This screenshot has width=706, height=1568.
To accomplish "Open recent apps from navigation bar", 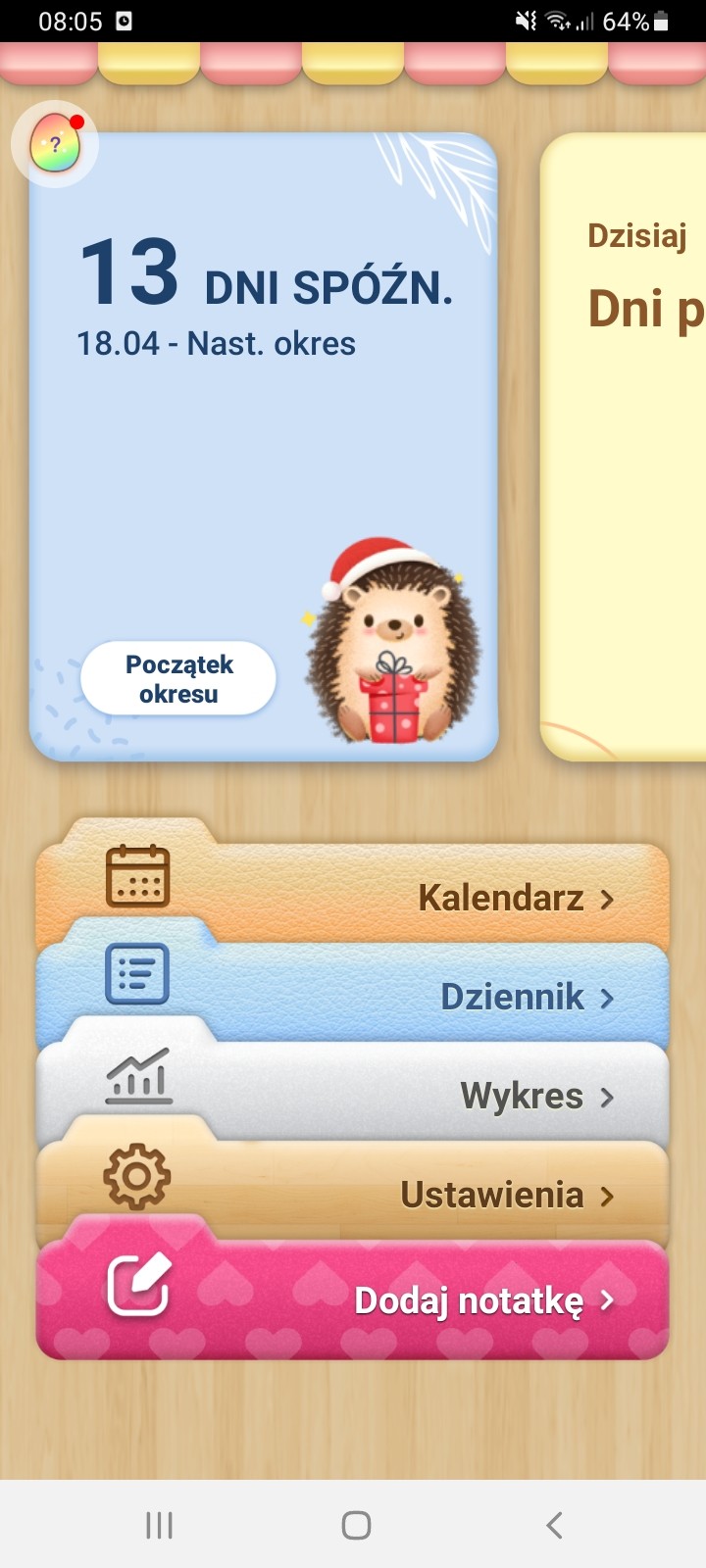I will click(x=159, y=1525).
